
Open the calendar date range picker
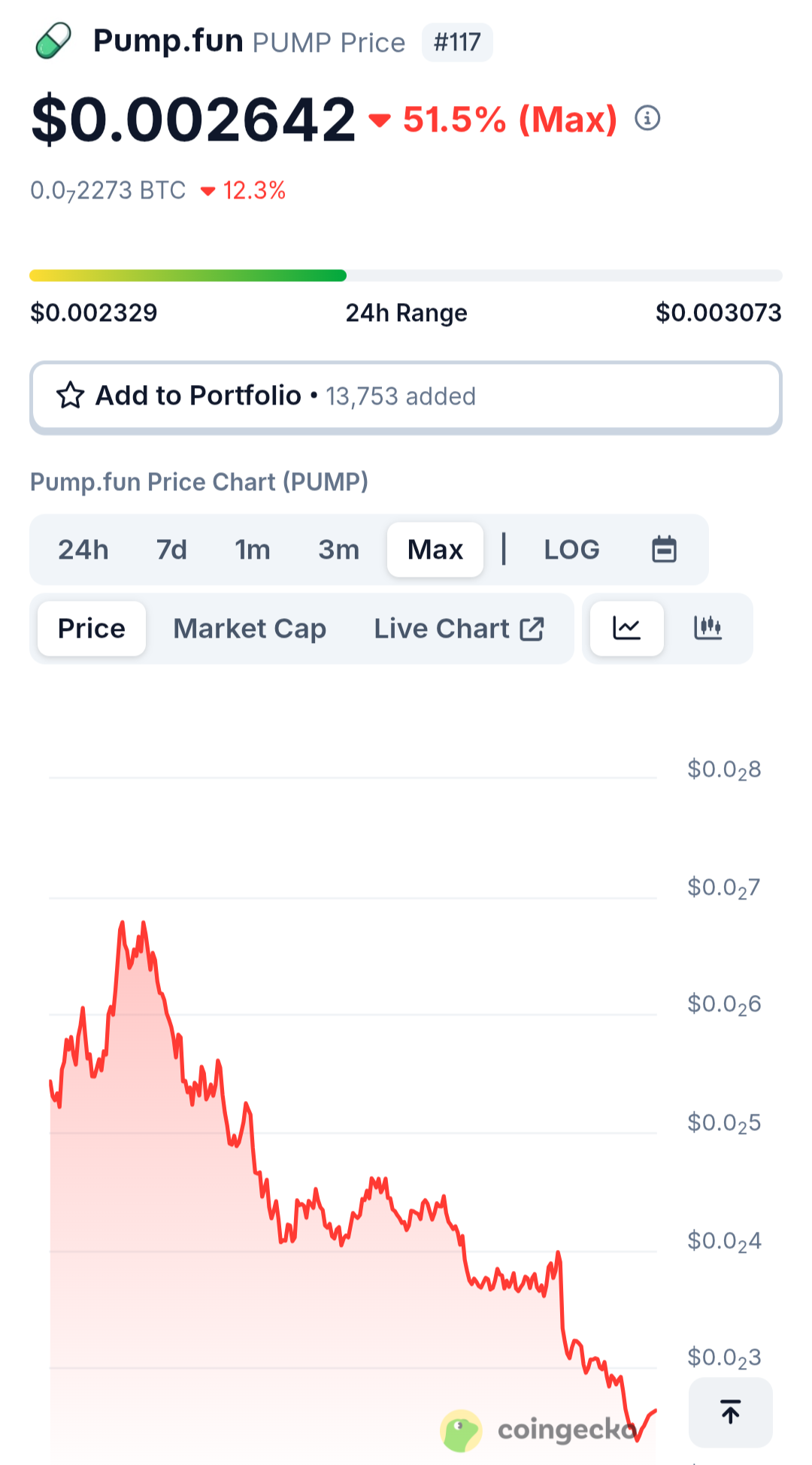pos(664,550)
